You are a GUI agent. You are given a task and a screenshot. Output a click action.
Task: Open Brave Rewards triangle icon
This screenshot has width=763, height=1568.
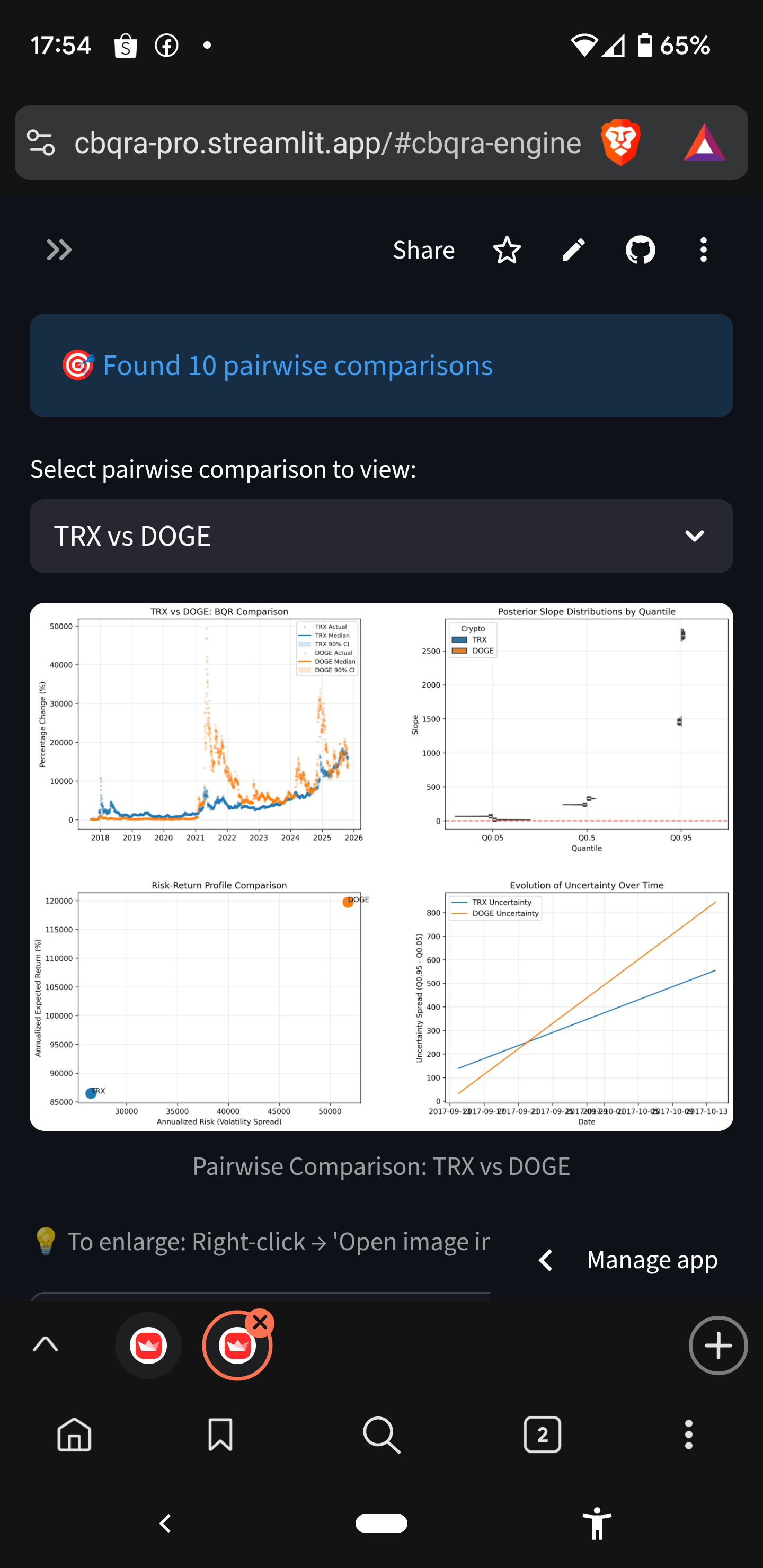click(704, 143)
